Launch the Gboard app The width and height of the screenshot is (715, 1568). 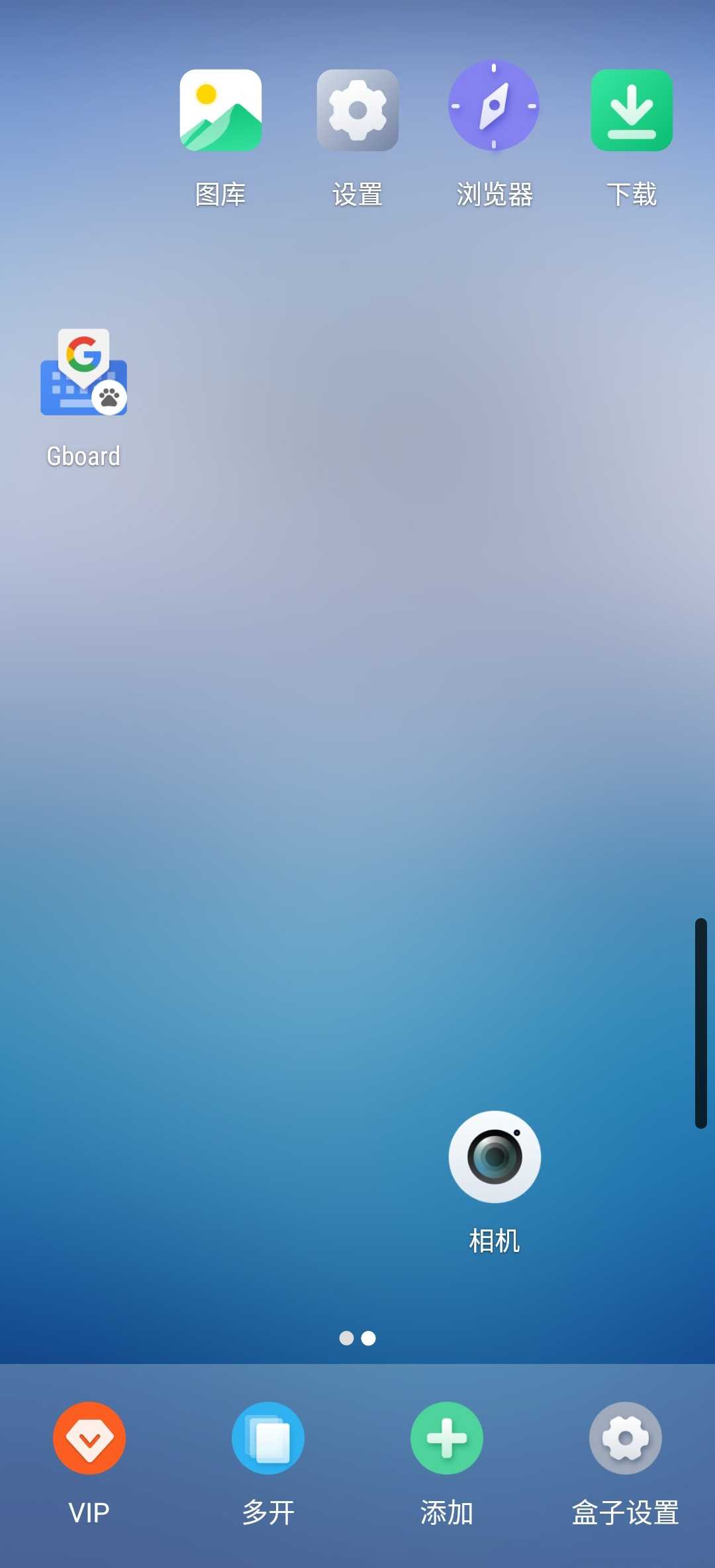pos(83,372)
